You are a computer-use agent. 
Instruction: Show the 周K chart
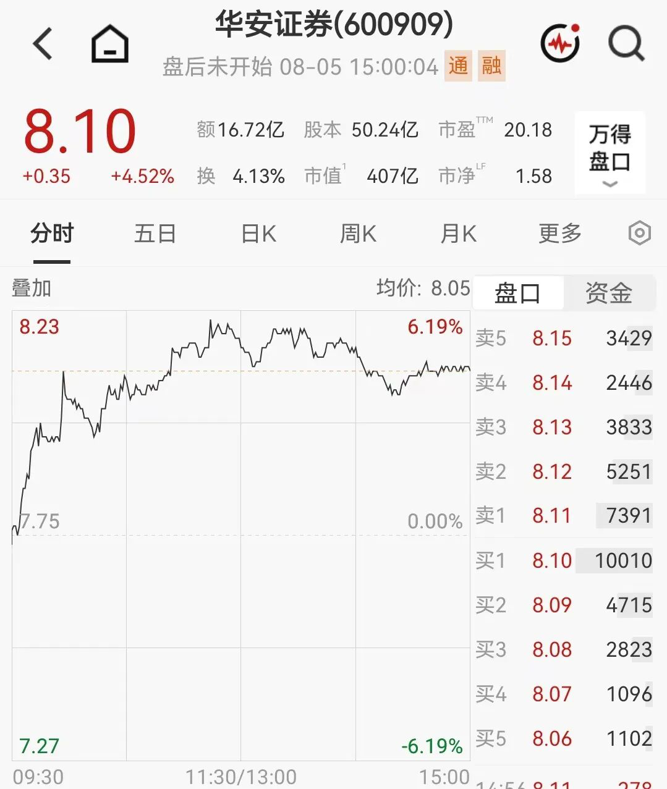(x=358, y=234)
